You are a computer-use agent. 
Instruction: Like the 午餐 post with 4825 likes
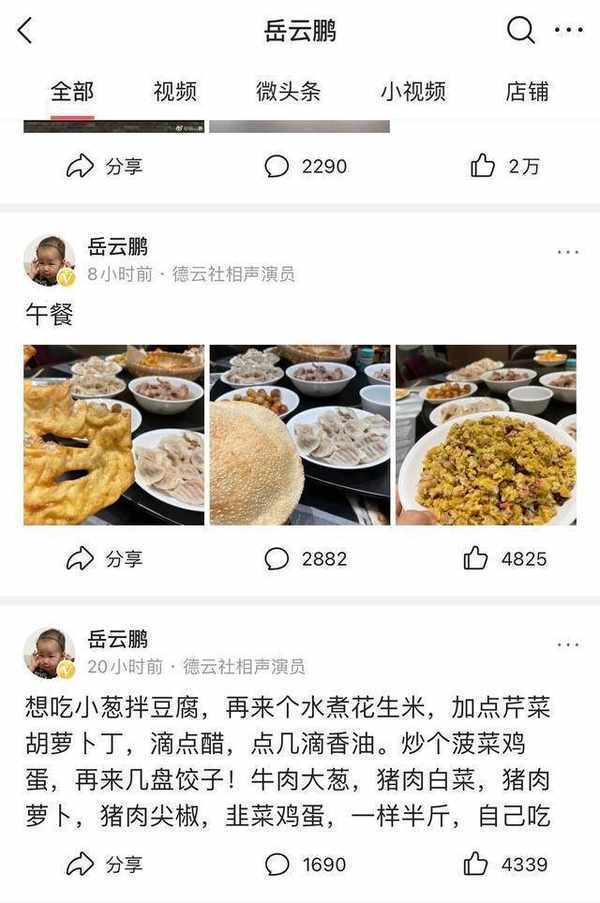click(505, 559)
